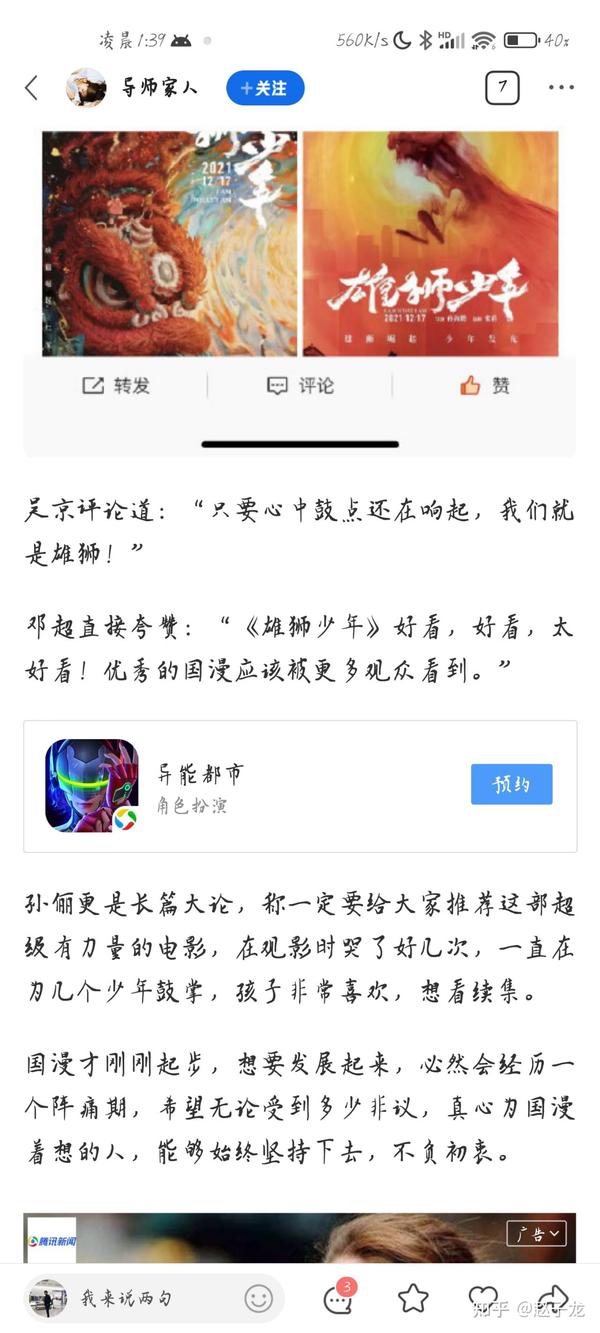Go back with the top-left arrow
The width and height of the screenshot is (600, 1333).
32,88
